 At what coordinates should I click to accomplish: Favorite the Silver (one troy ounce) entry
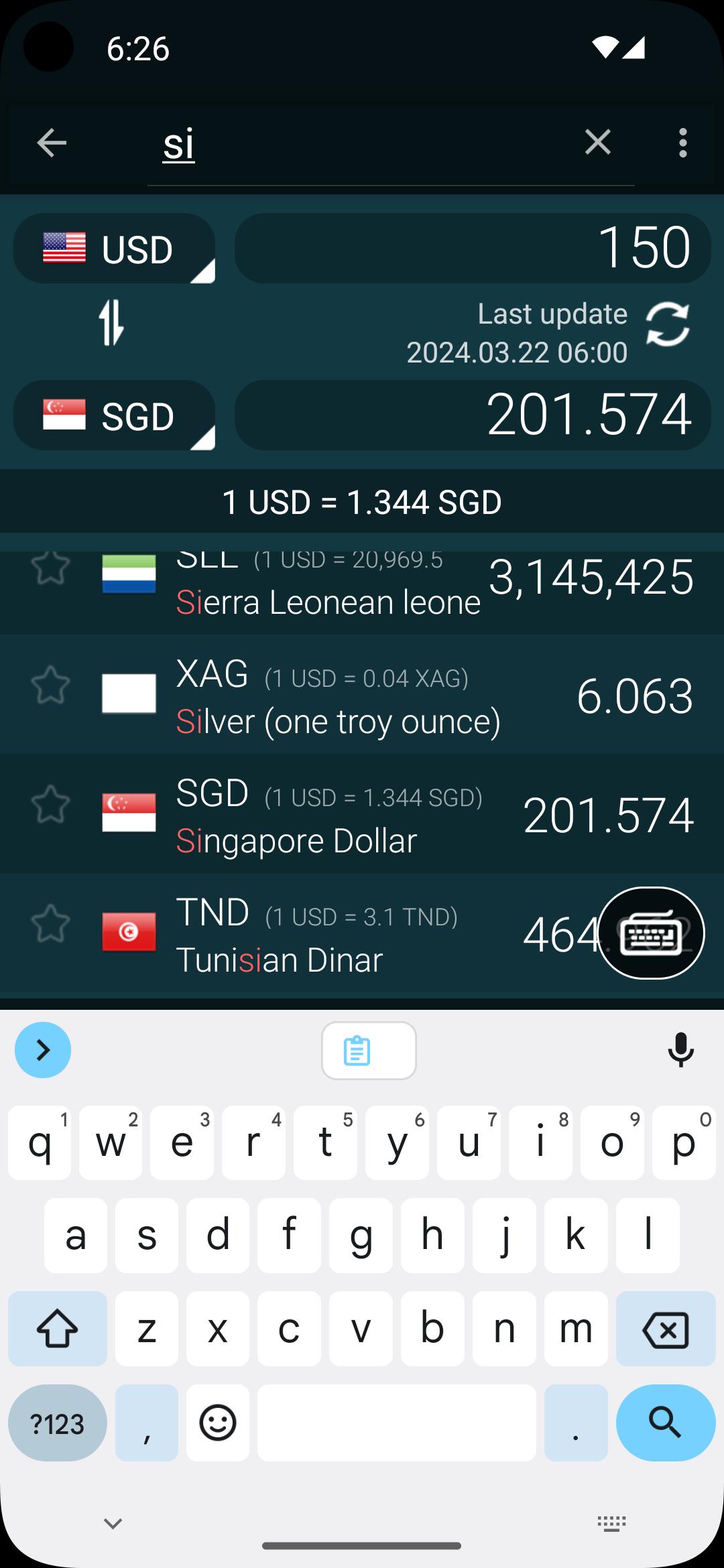pyautogui.click(x=51, y=686)
